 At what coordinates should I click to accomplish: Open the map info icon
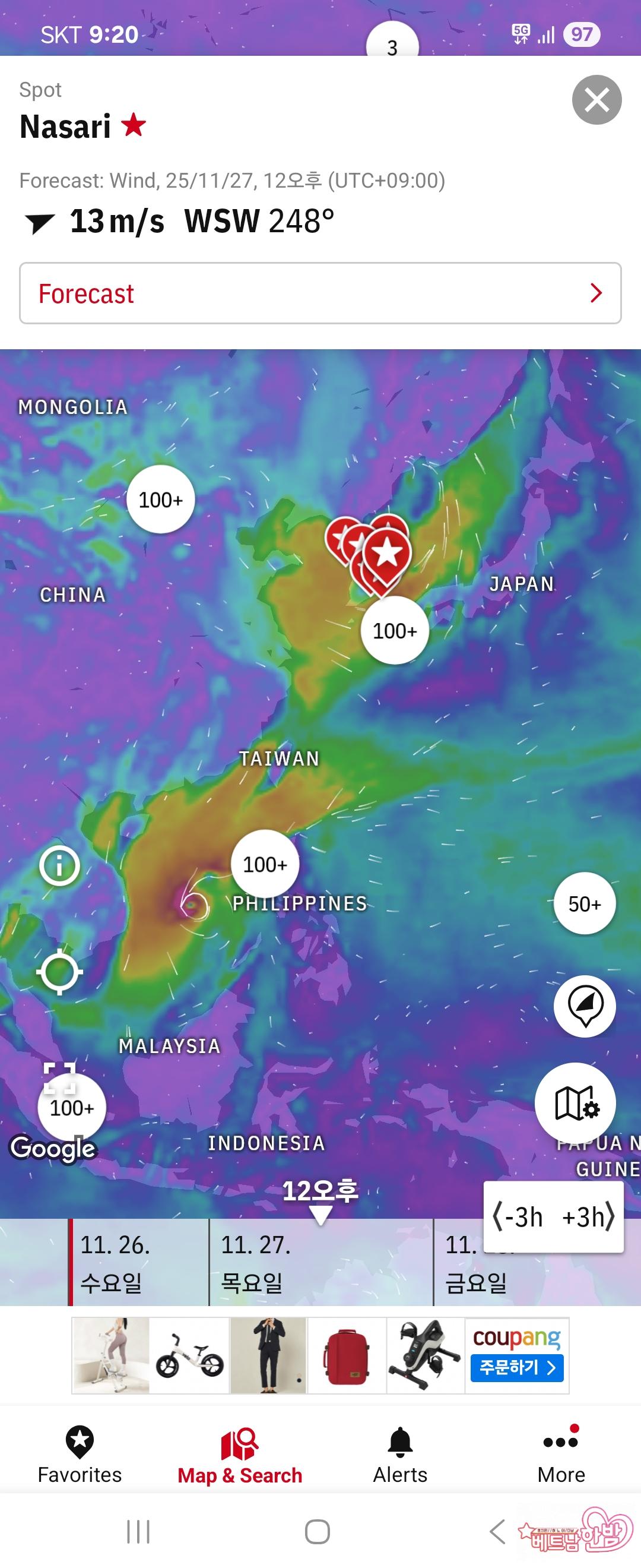tap(59, 865)
